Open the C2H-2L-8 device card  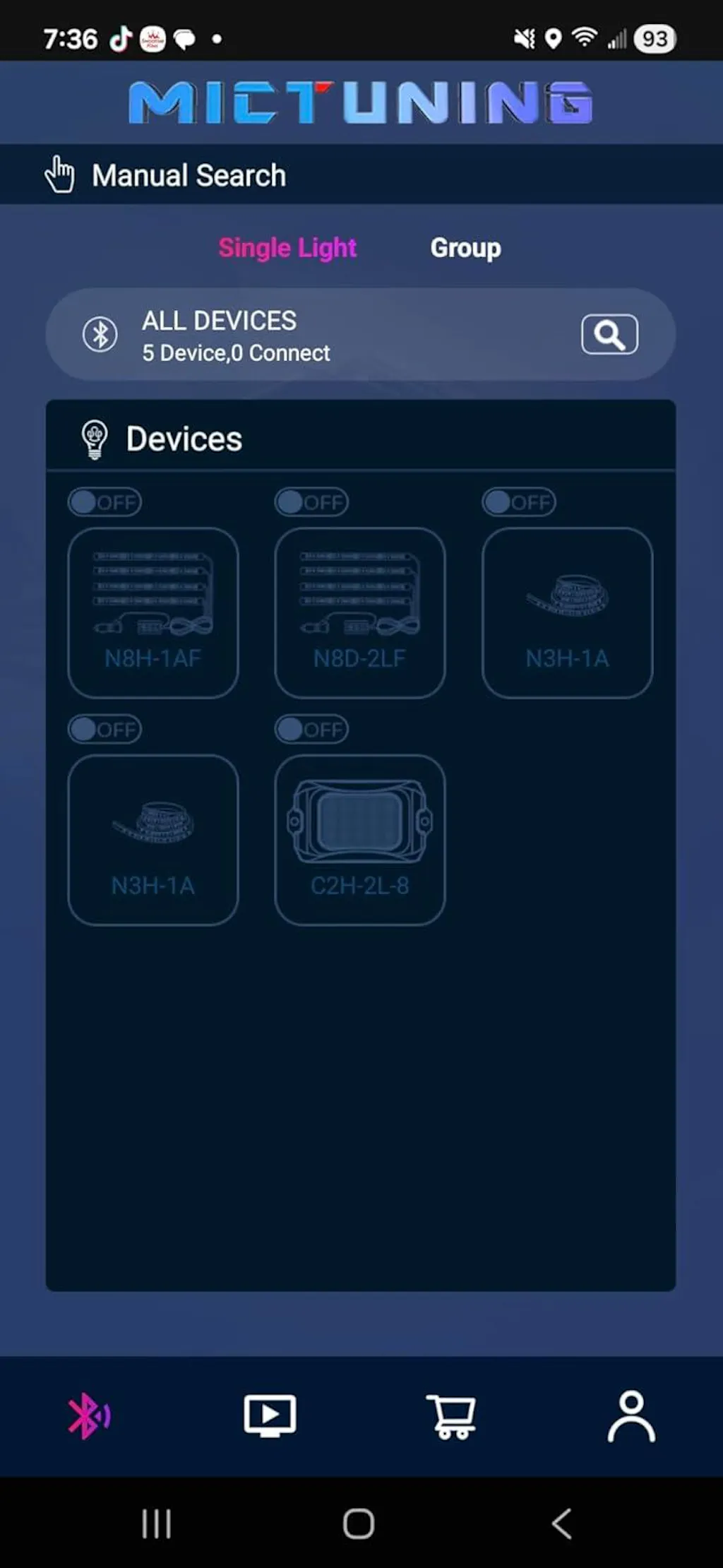point(360,840)
